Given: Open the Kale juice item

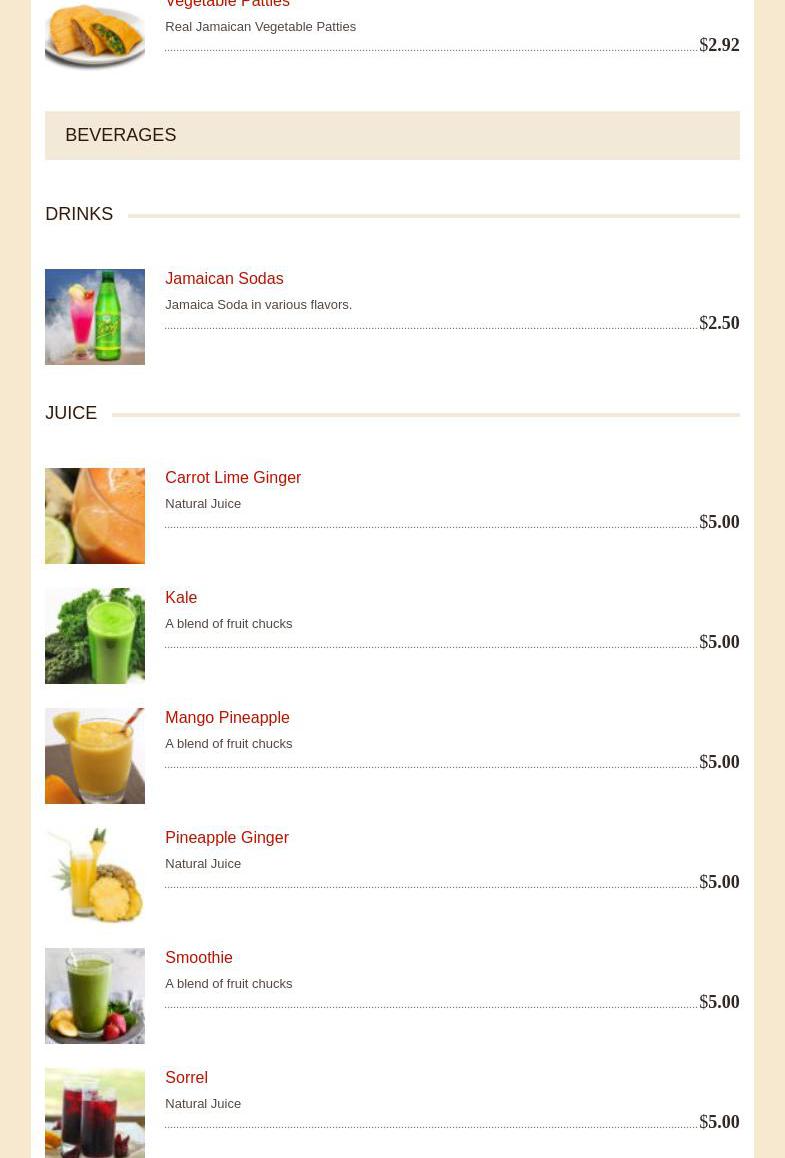Looking at the screenshot, I should (181, 598).
